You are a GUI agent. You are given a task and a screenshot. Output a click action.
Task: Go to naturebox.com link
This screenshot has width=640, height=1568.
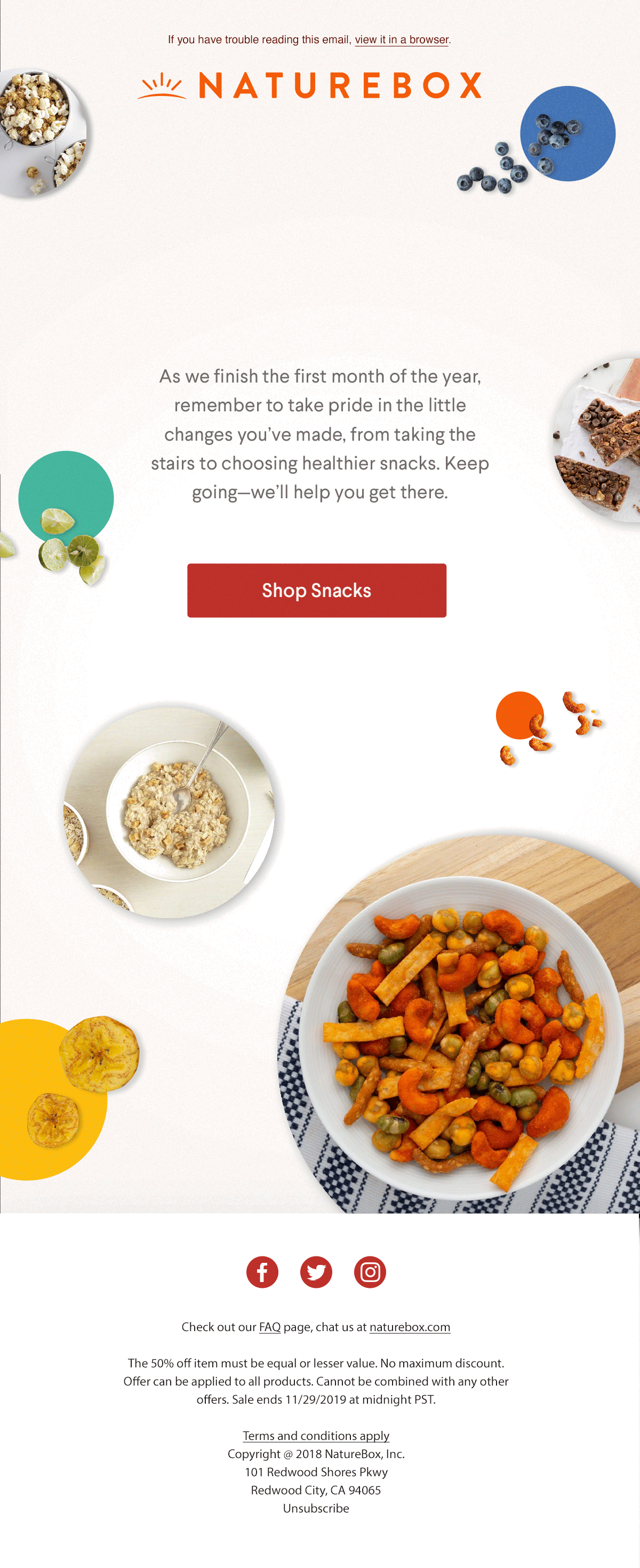coord(410,1326)
